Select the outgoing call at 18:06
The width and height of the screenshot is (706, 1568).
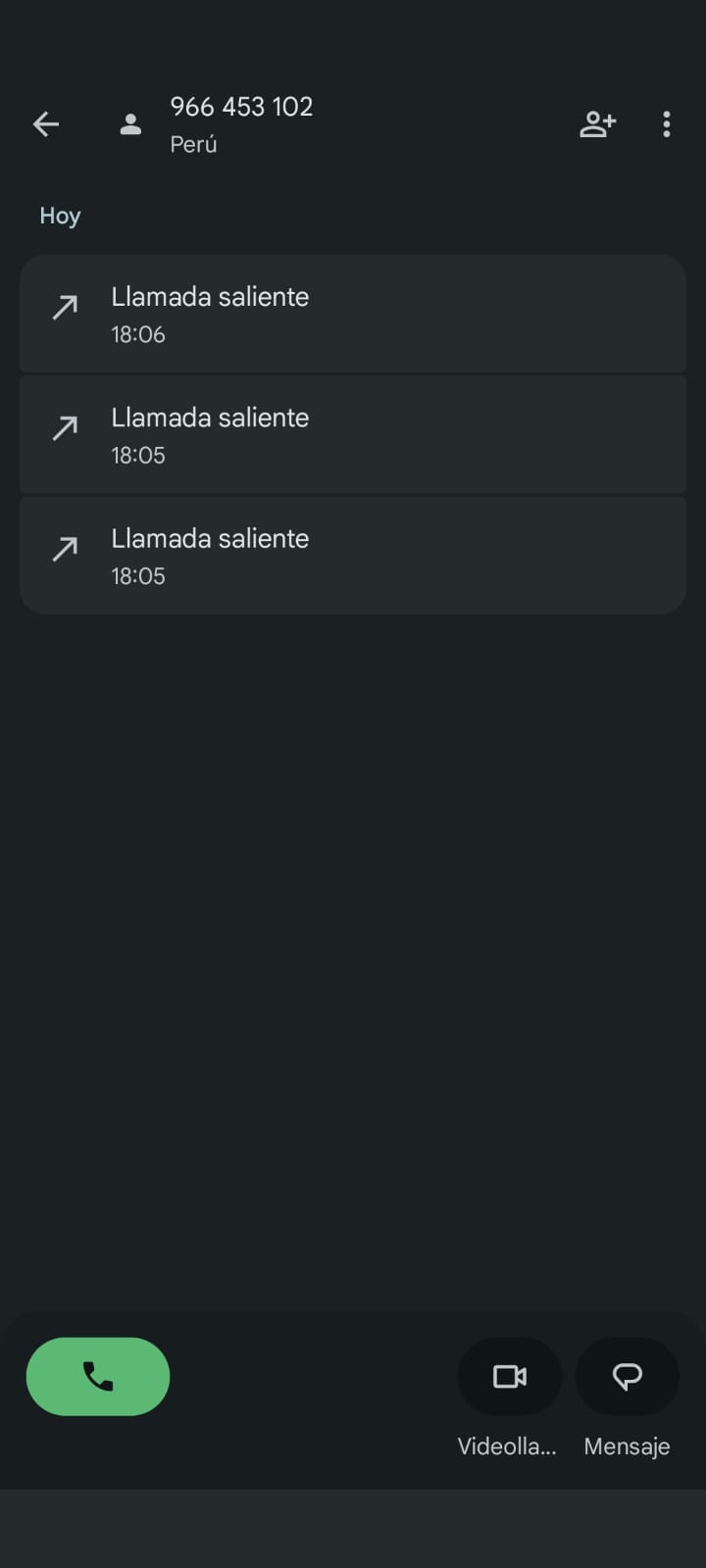tap(352, 315)
